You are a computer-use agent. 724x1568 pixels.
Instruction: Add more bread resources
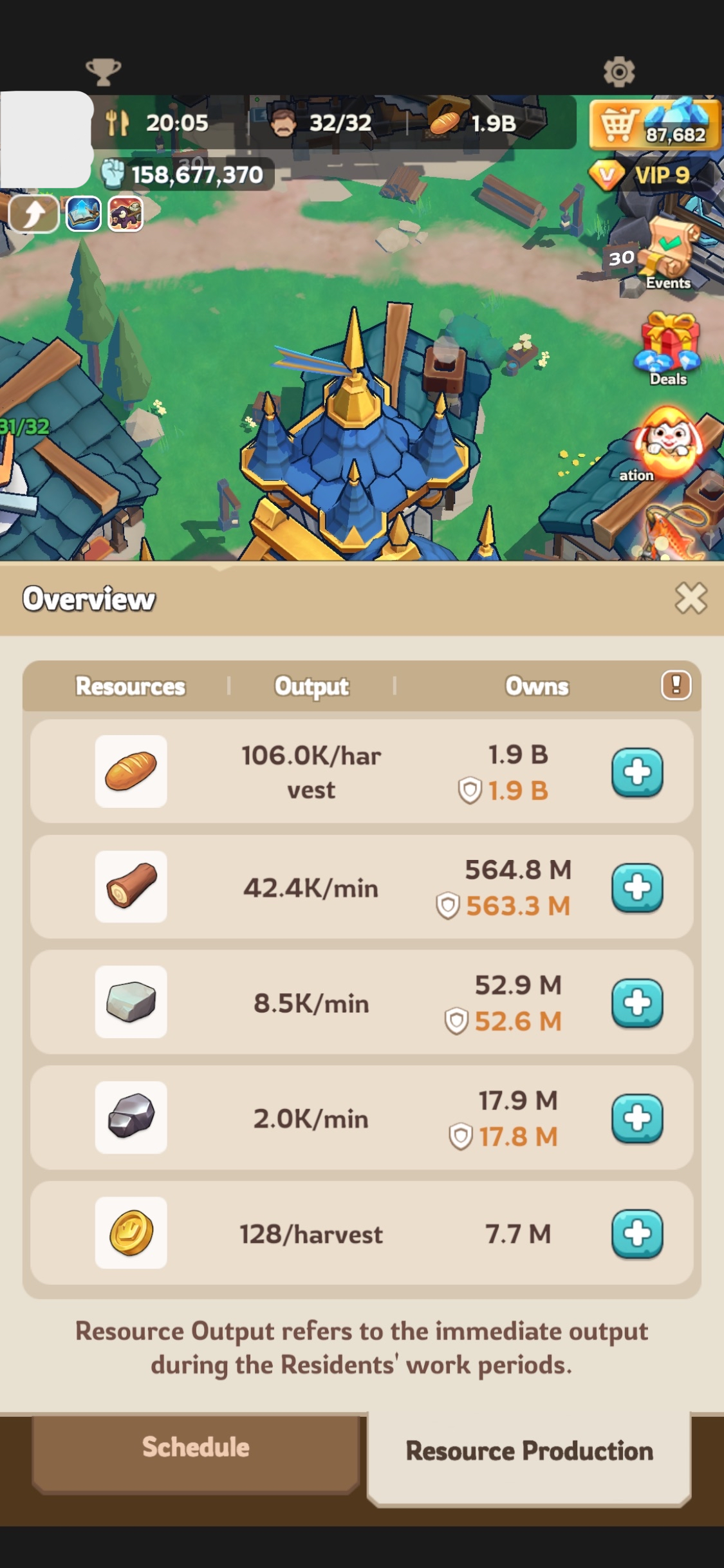pos(637,772)
